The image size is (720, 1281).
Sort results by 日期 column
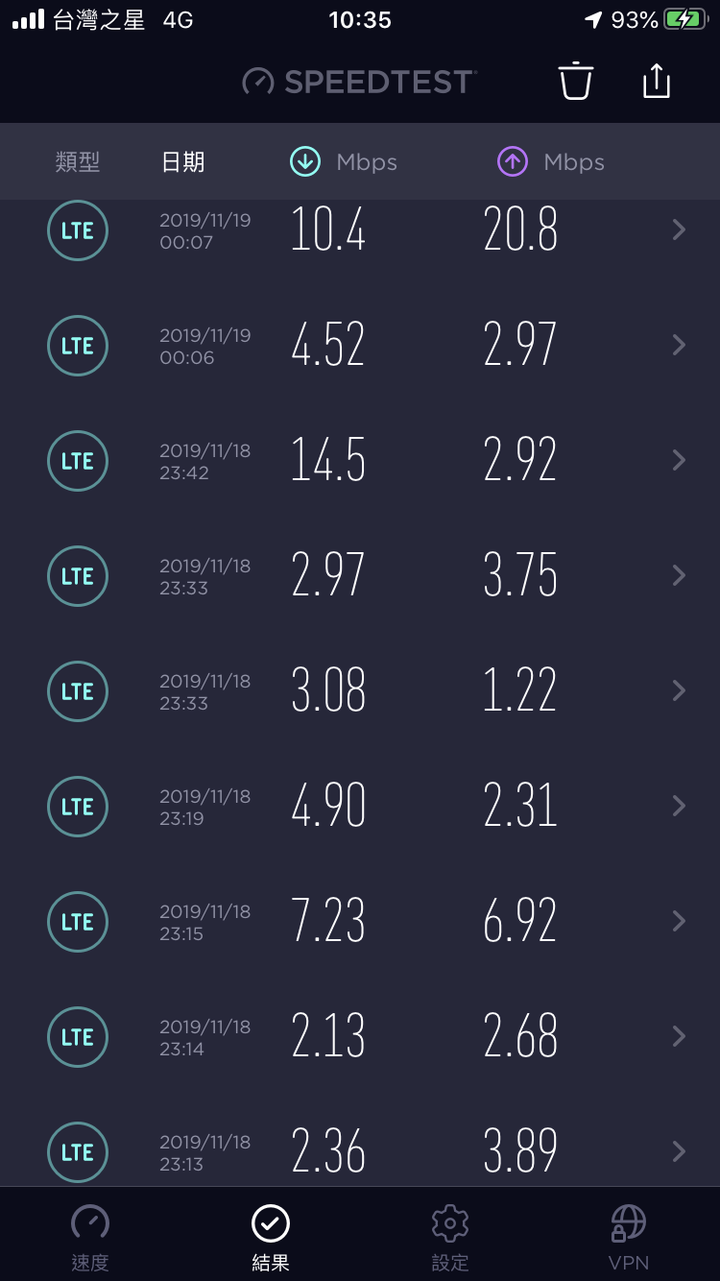point(183,162)
